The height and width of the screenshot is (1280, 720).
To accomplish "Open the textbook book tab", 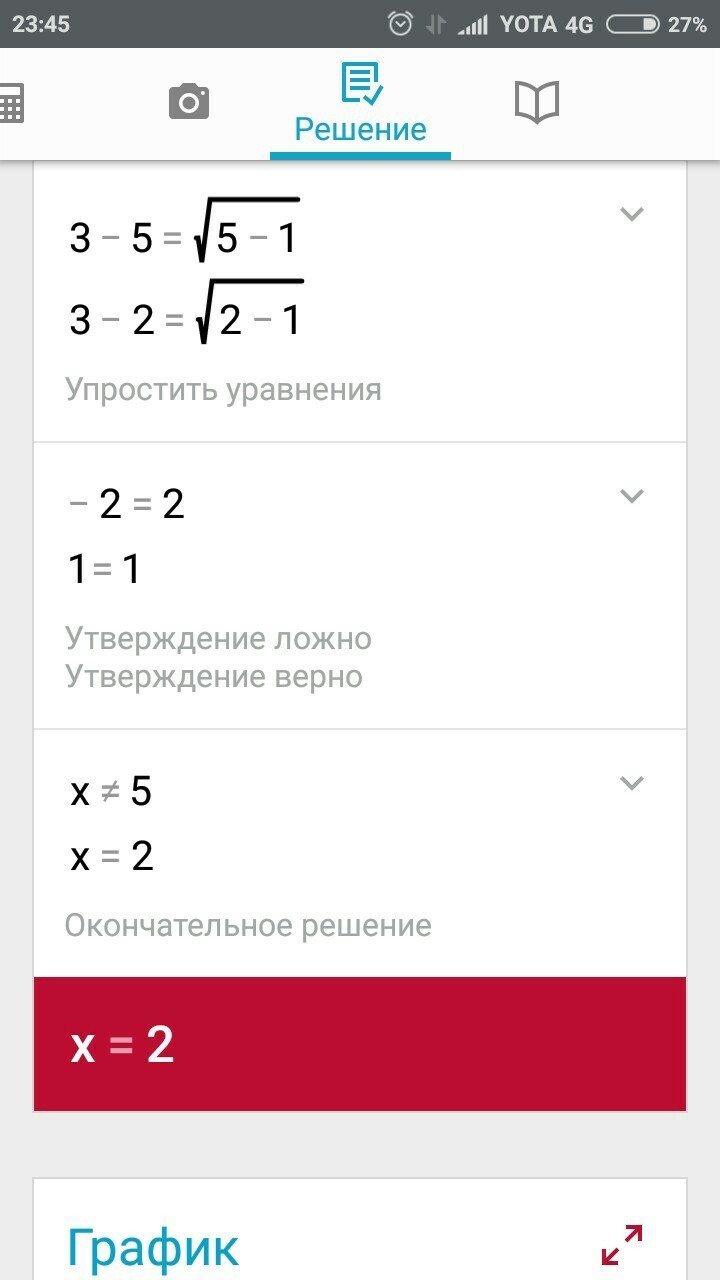I will click(537, 102).
